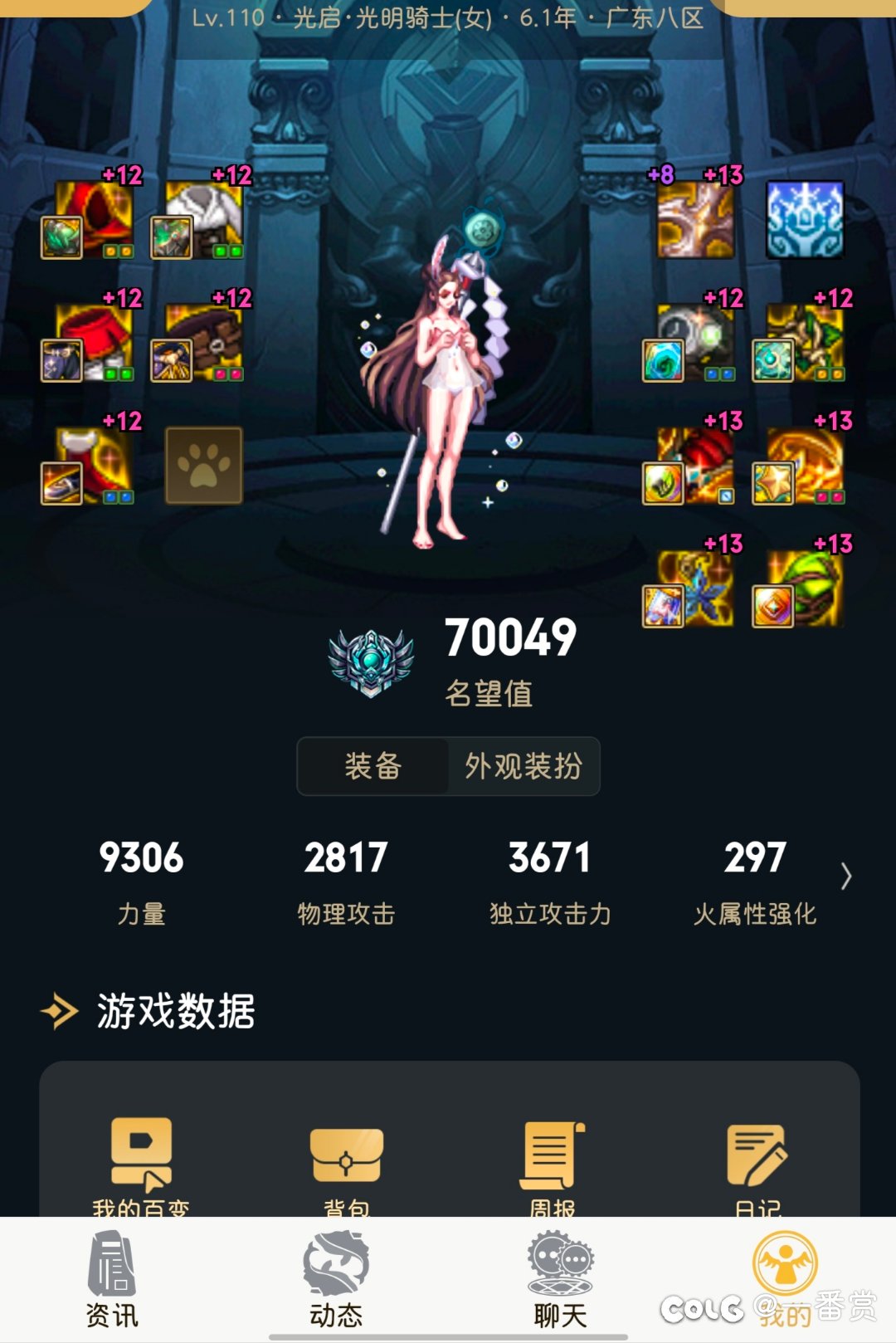The height and width of the screenshot is (1343, 896).
Task: Go to the 资讯 tab
Action: tap(112, 1280)
